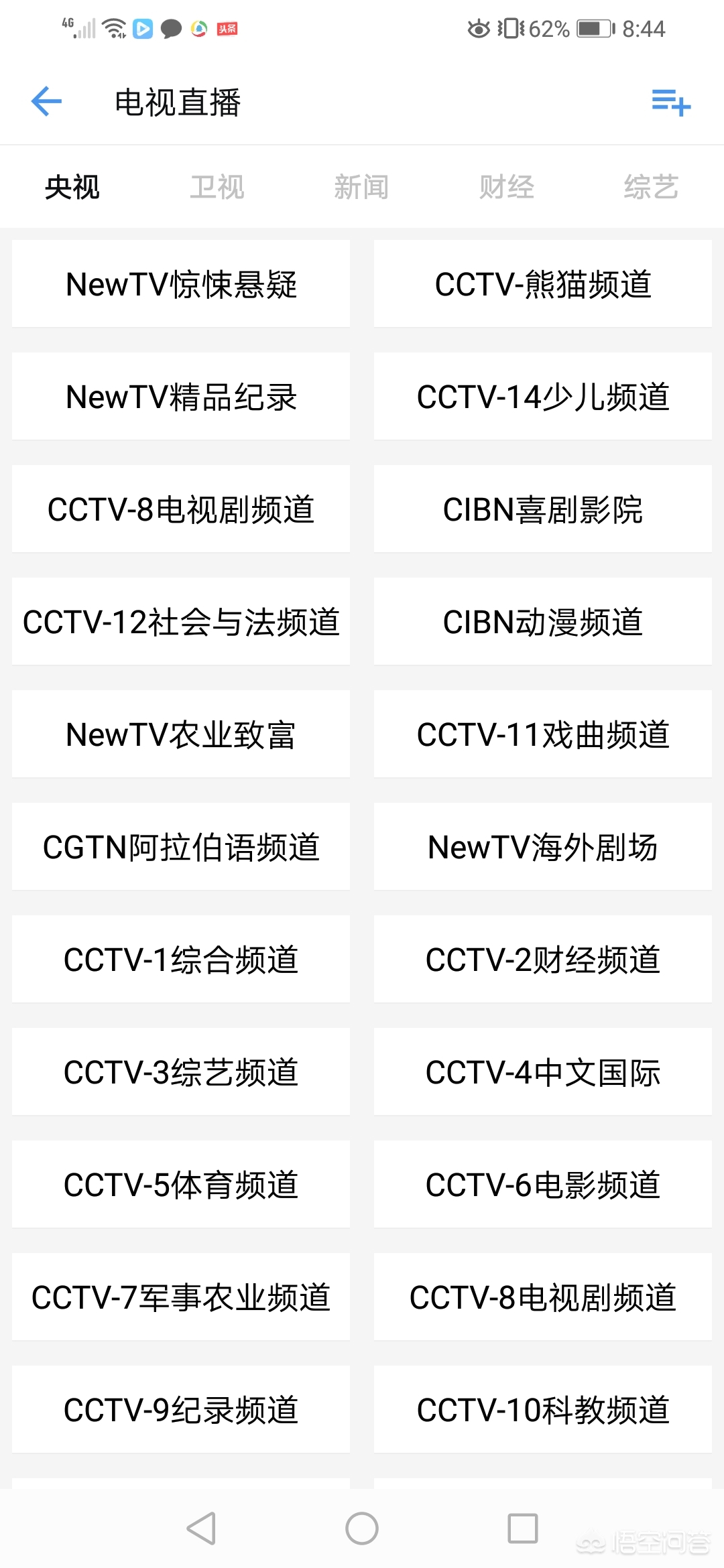Open CCTV-14少儿频道
Image resolution: width=724 pixels, height=1568 pixels.
[x=543, y=397]
